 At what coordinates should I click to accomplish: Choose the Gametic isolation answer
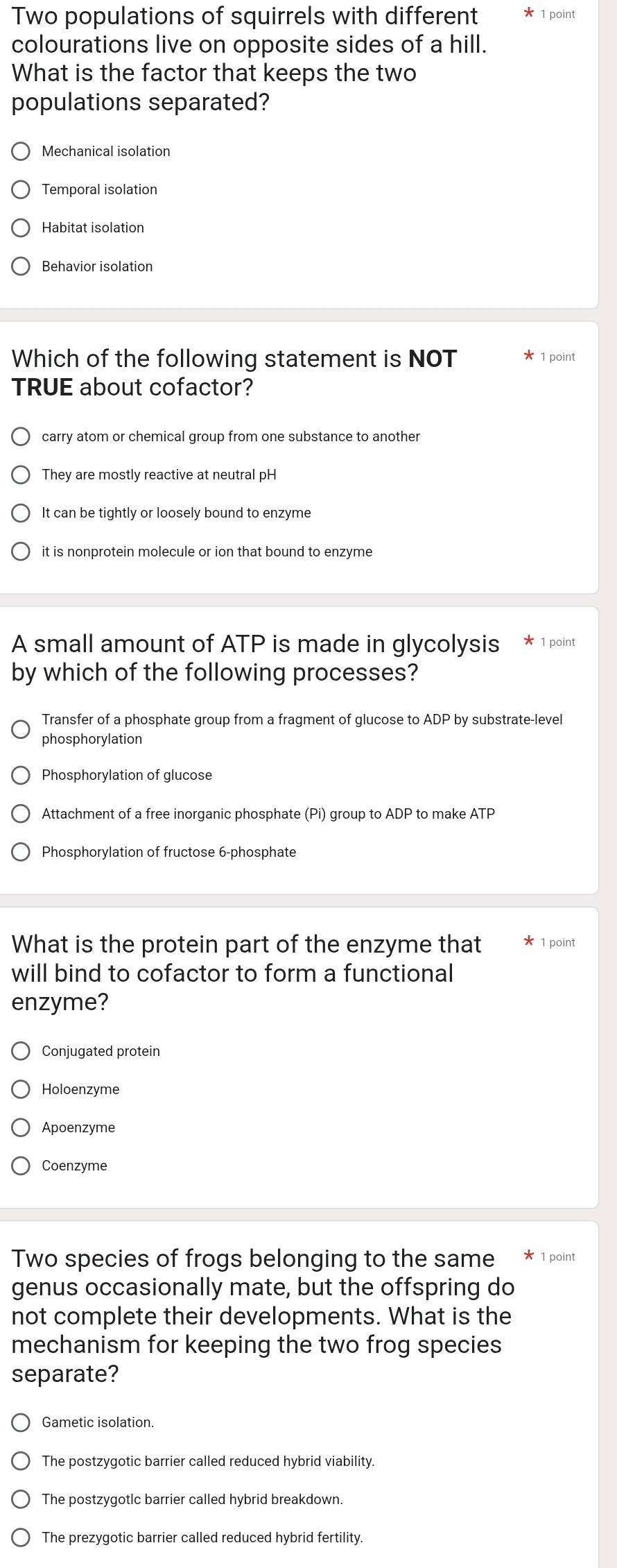(x=21, y=1422)
